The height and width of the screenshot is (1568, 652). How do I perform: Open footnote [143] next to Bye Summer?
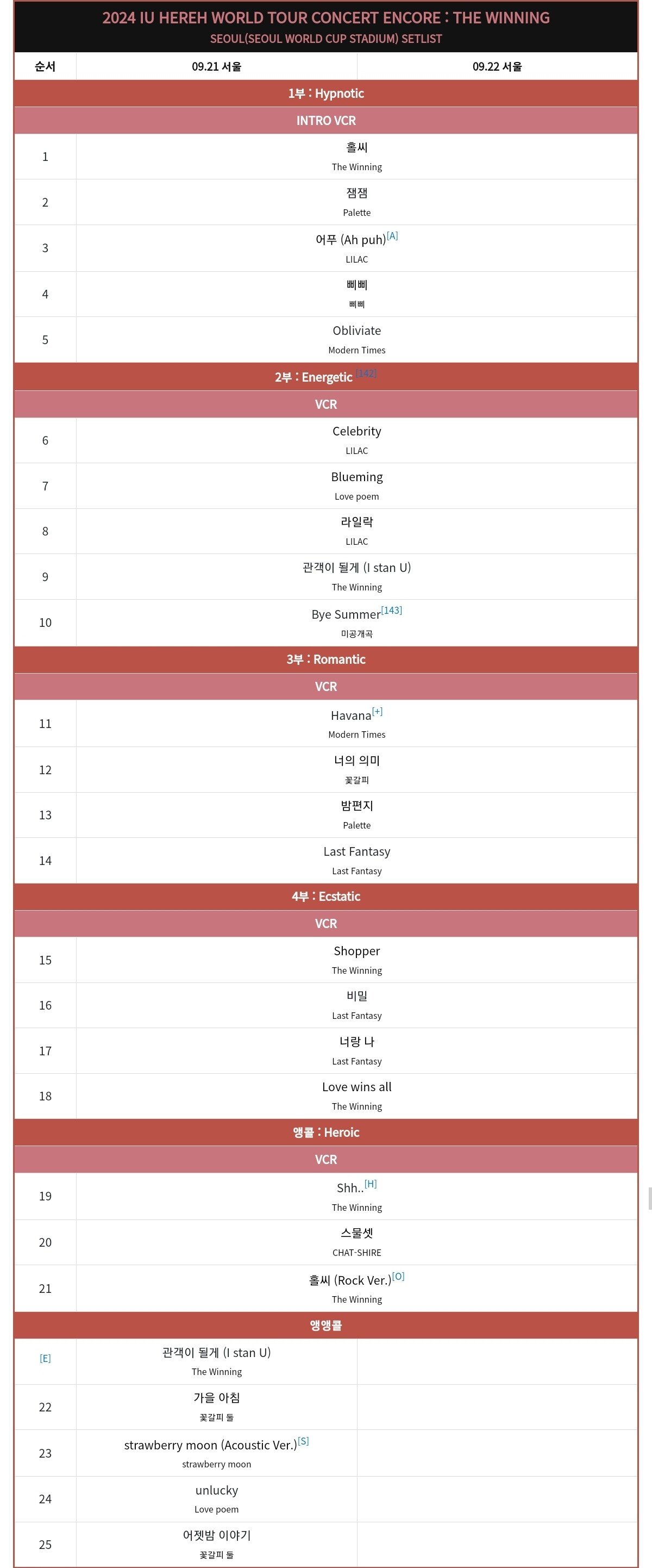pos(391,610)
